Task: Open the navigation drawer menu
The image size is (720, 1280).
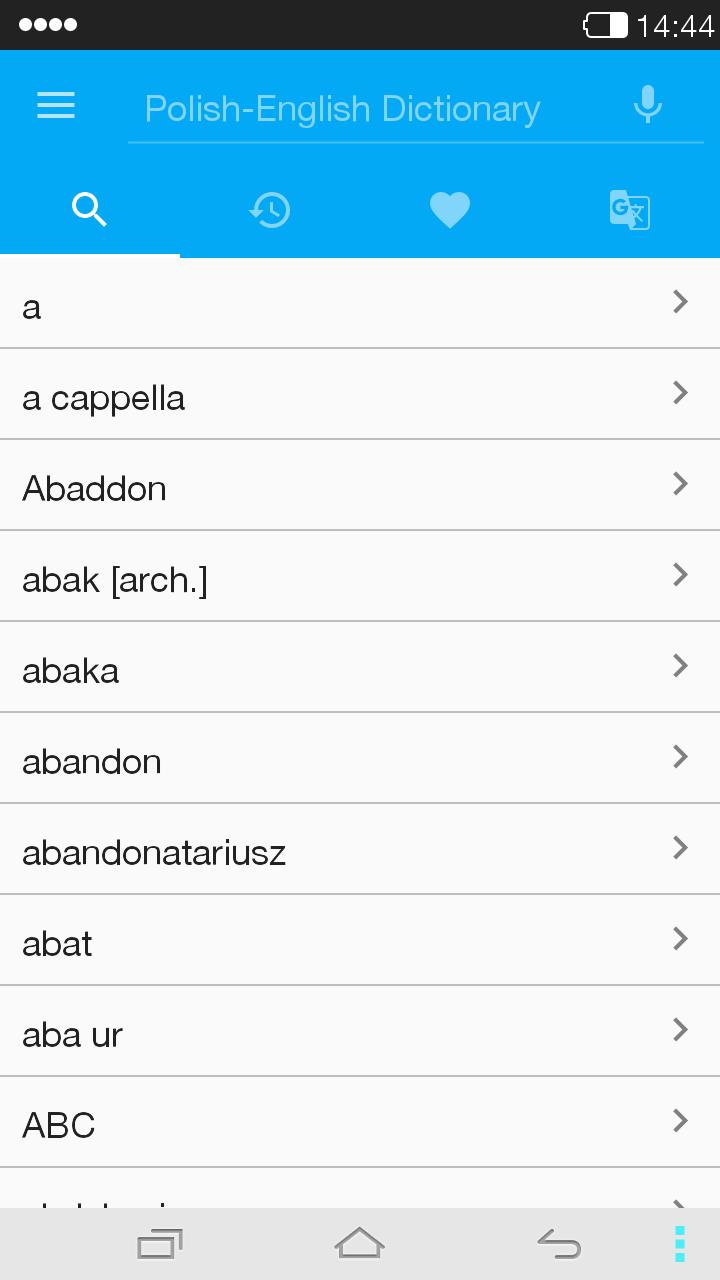Action: point(55,106)
